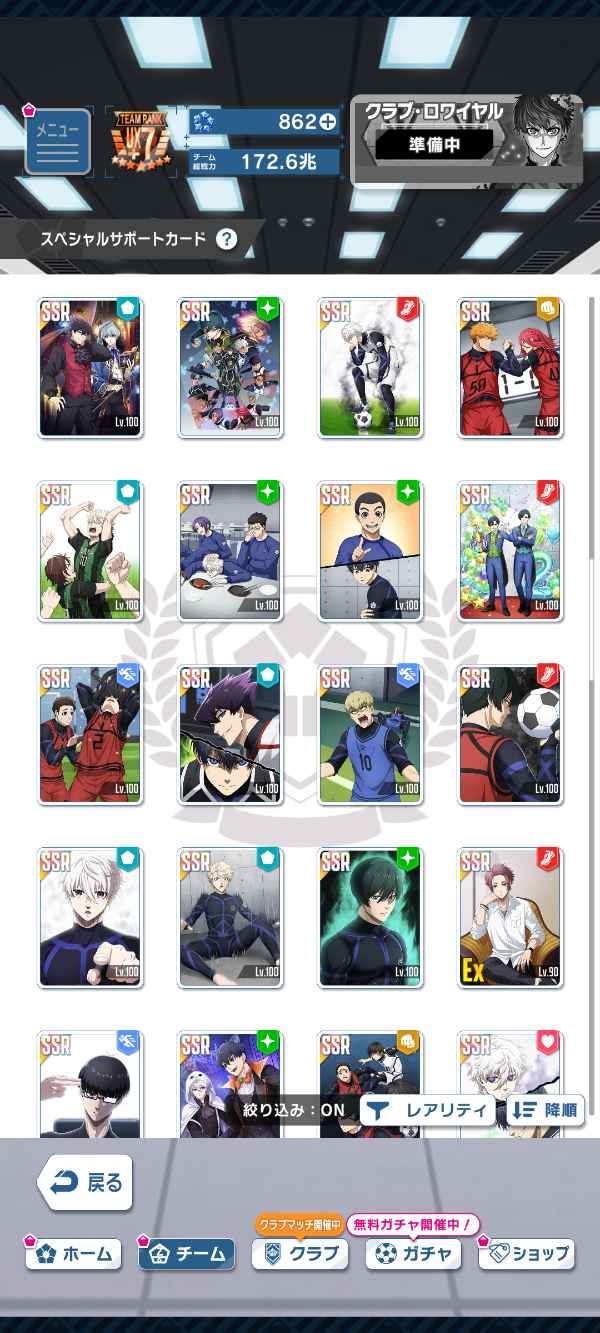Go back with the 戻る button
Screen dimensions: 600x1333
click(86, 1183)
